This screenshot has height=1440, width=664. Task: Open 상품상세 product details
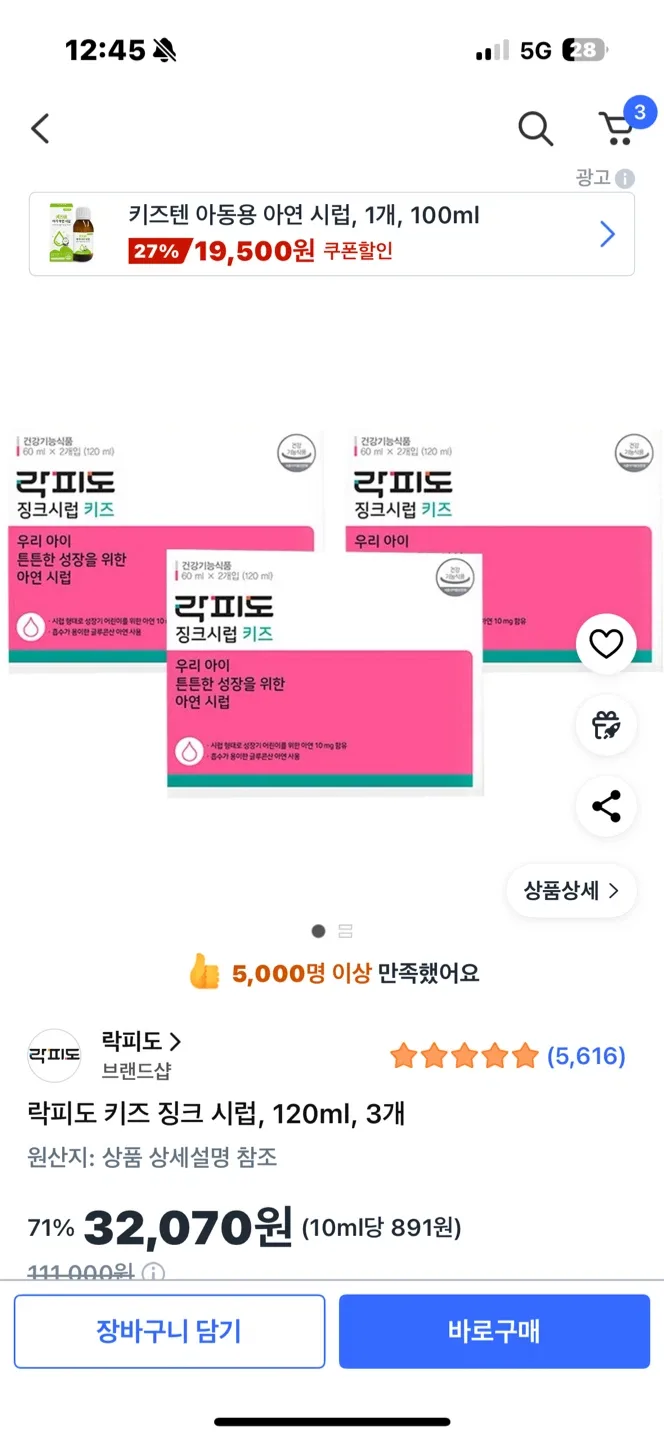pyautogui.click(x=572, y=890)
